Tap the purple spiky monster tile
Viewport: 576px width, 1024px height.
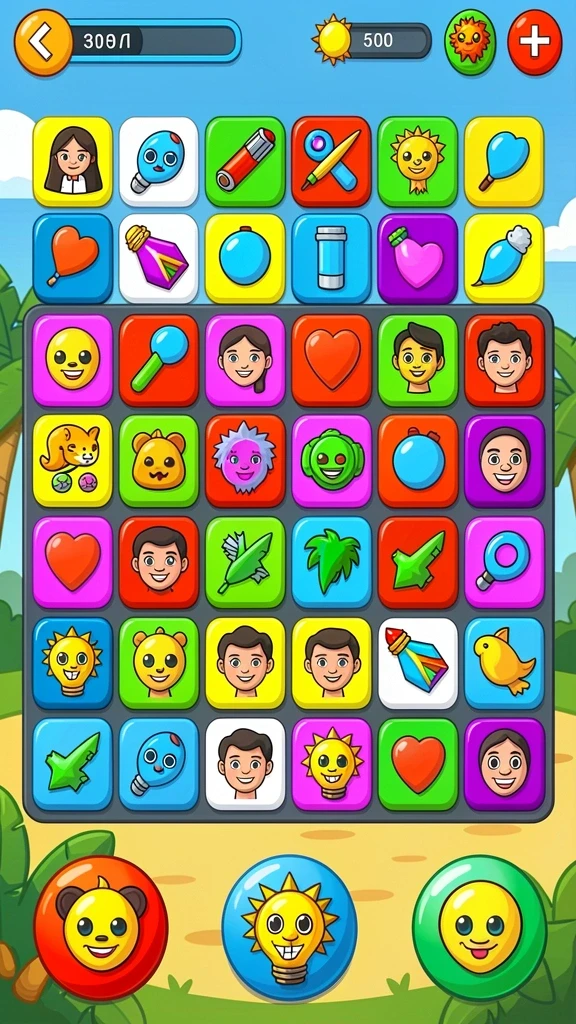245,460
